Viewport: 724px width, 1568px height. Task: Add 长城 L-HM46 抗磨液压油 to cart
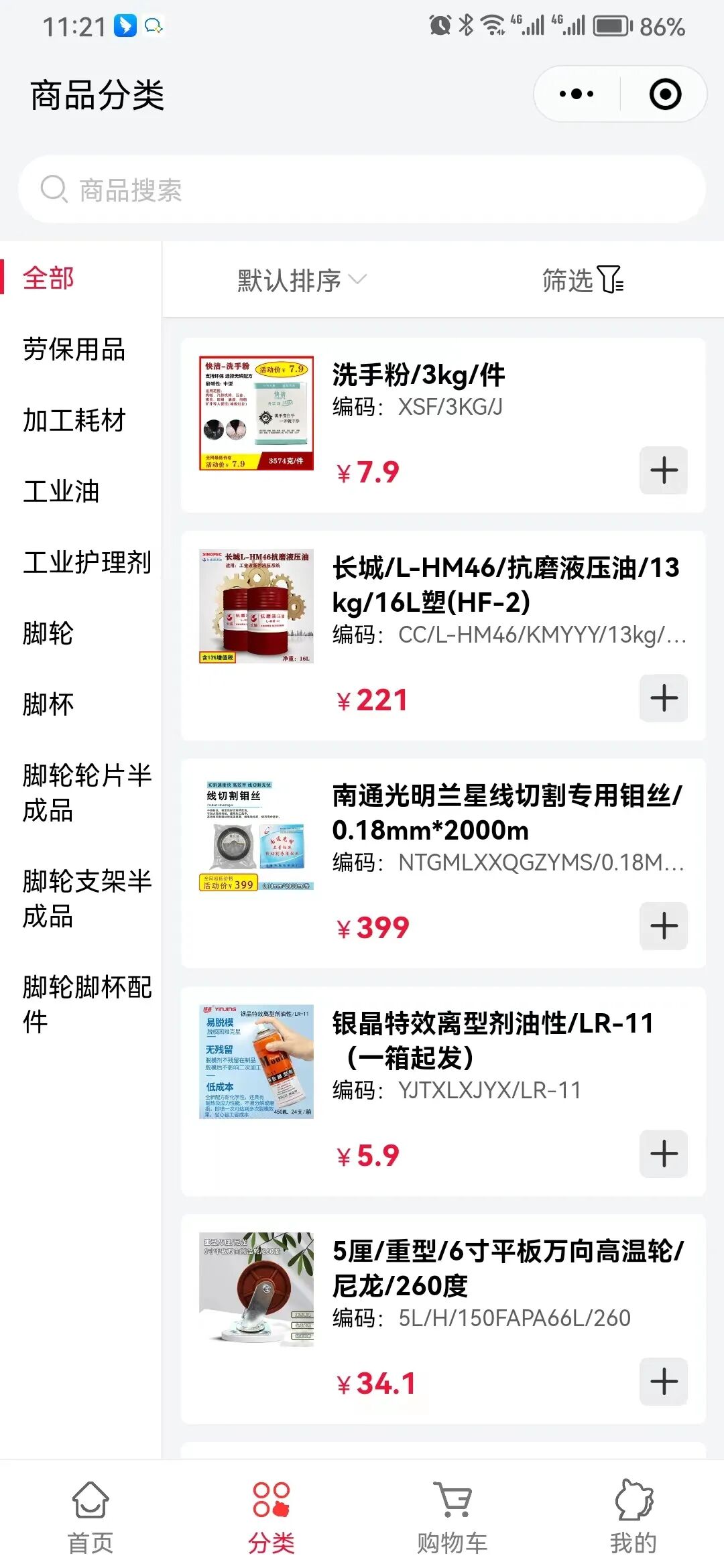coord(664,698)
